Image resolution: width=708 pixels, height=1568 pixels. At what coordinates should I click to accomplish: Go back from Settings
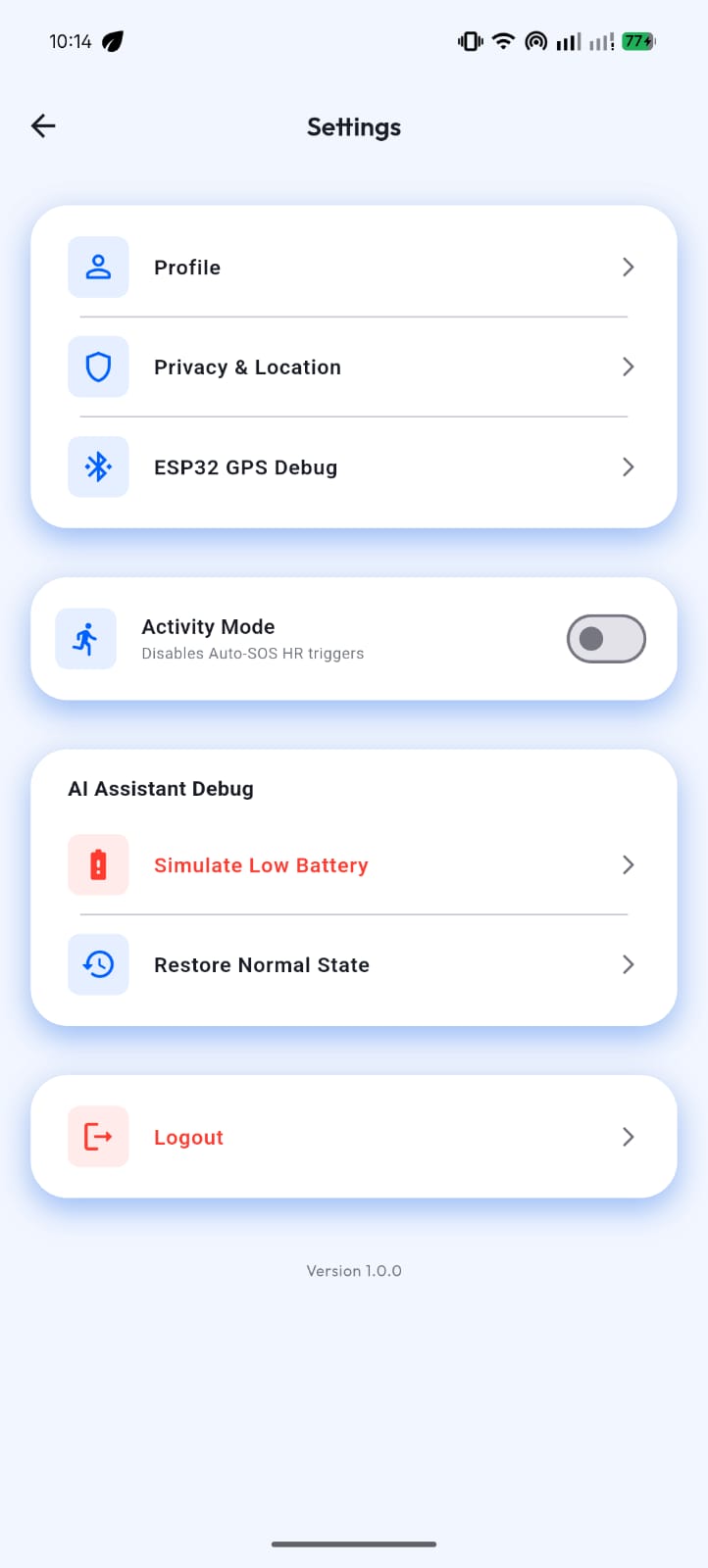[43, 125]
